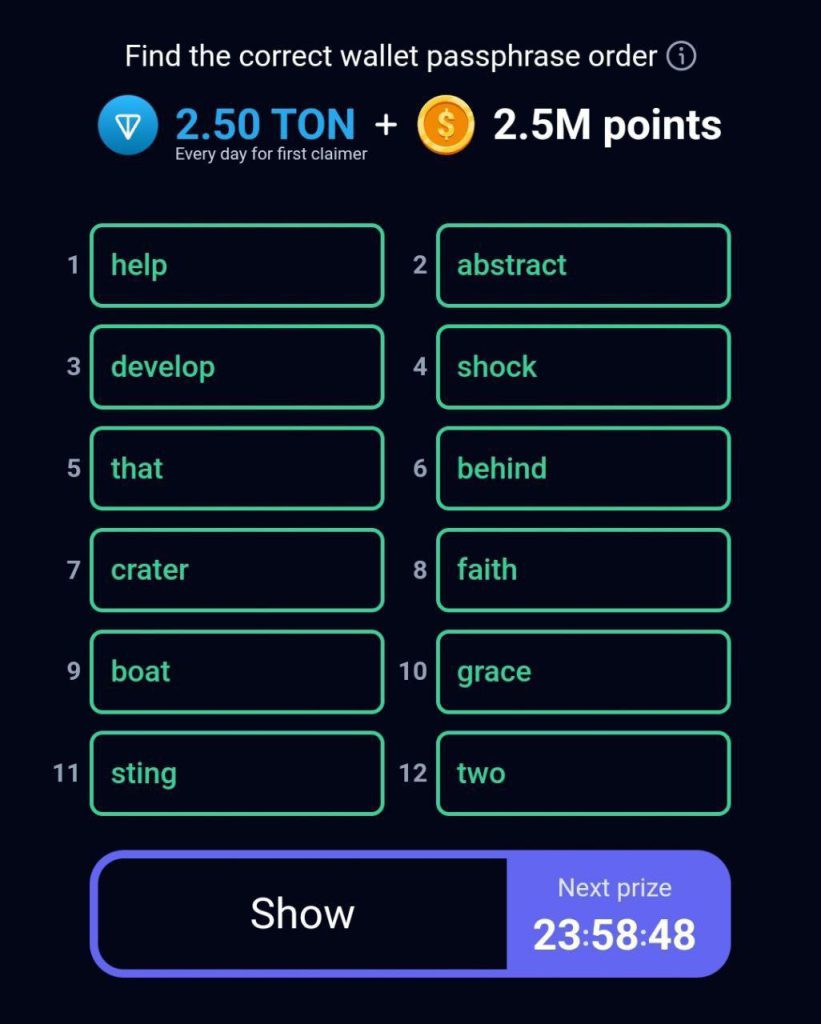Pick the 'shock' word box
This screenshot has height=1024, width=821.
coord(583,367)
